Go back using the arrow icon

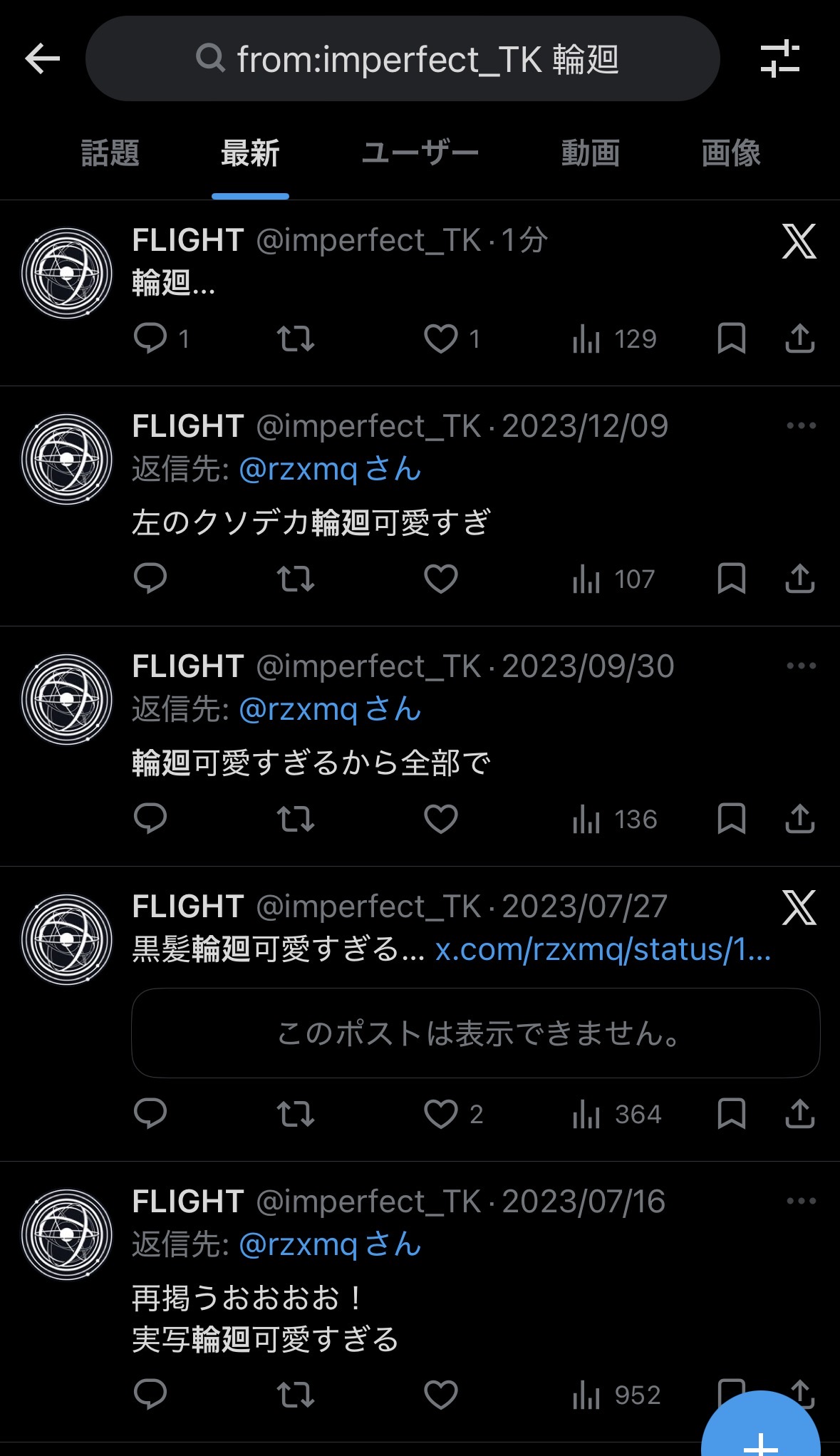(x=42, y=58)
